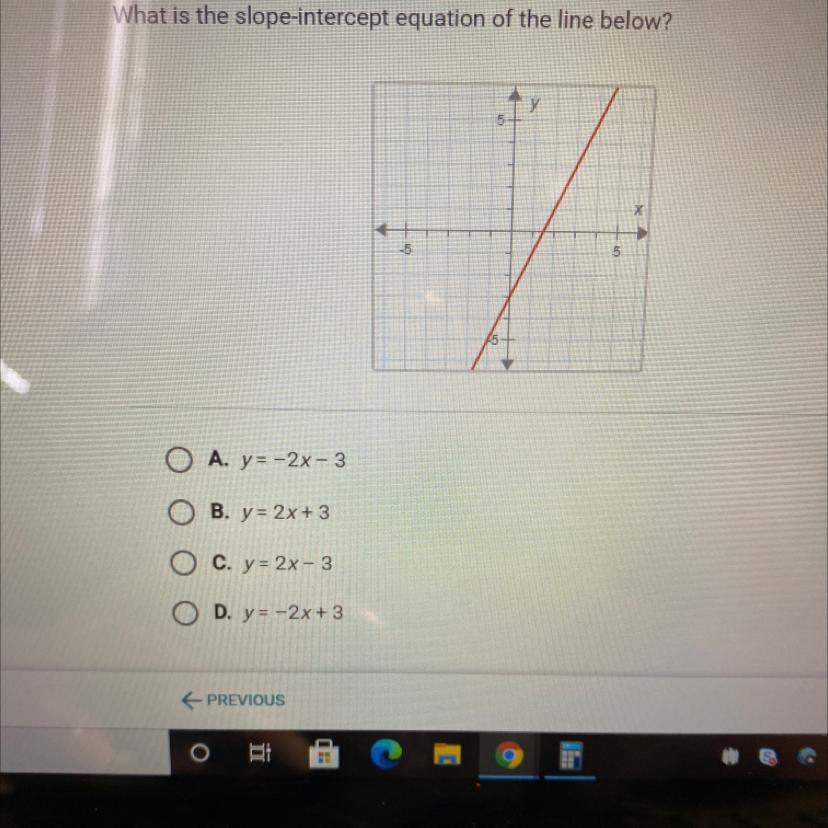
Task: Go back with the Previous link
Action: 233,700
